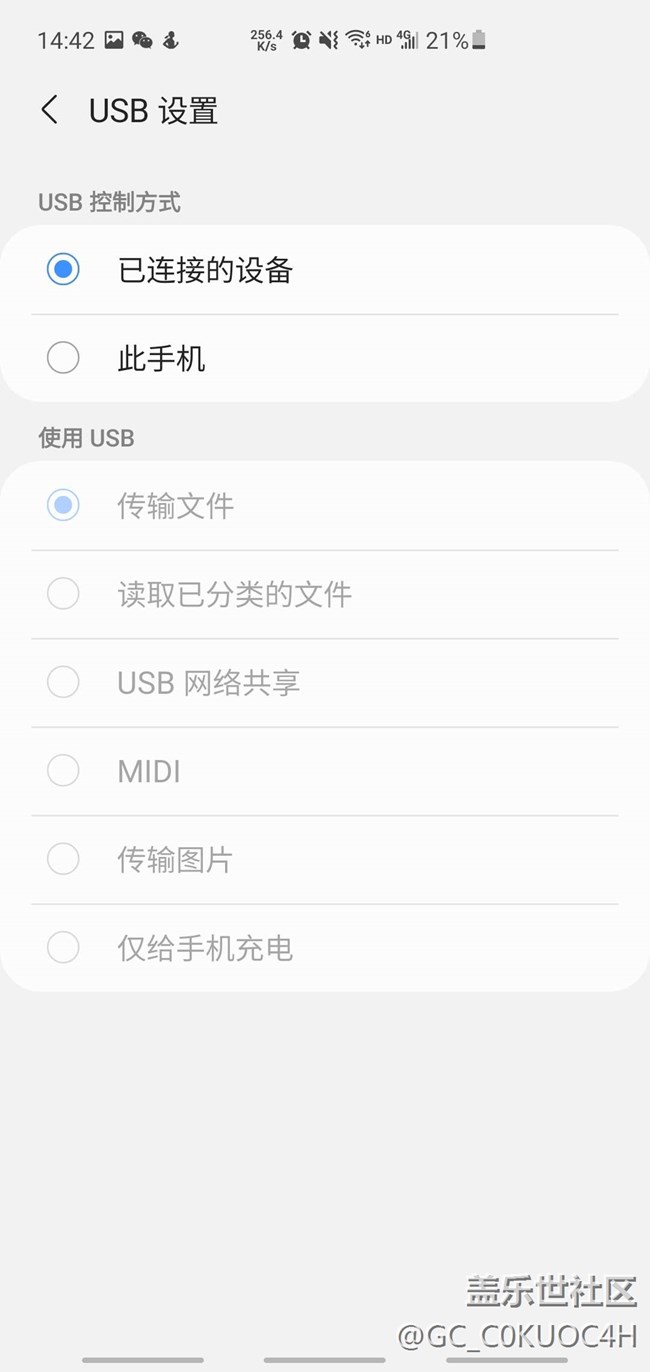Viewport: 650px width, 1372px height.
Task: Select 已连接的设备 as USB controller
Action: [x=325, y=270]
